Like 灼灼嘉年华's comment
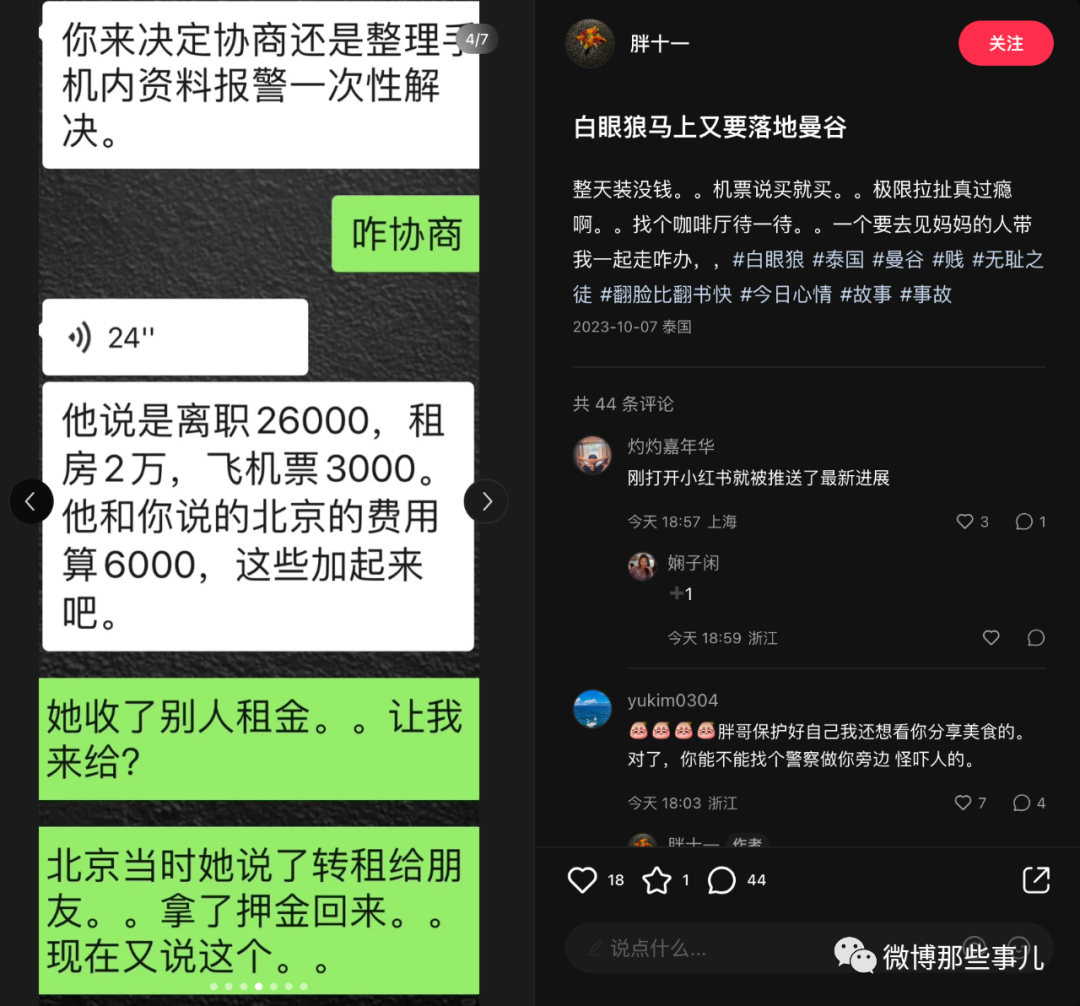Viewport: 1080px width, 1006px height. 965,522
